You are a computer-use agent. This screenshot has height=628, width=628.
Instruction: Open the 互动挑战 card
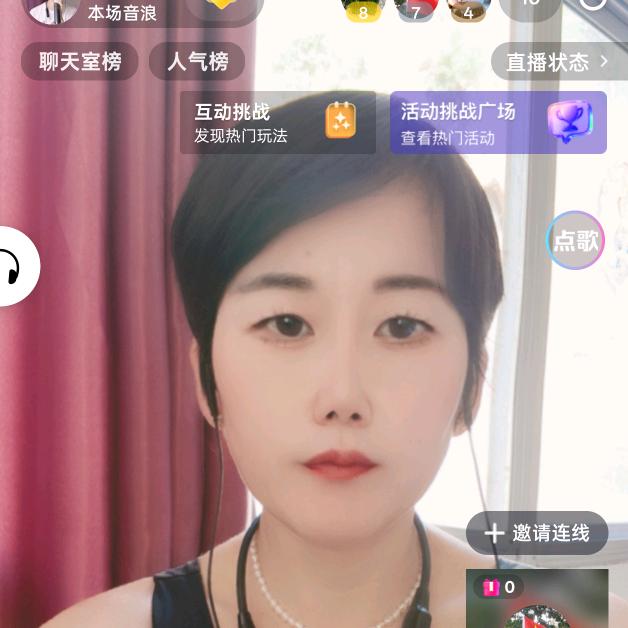pyautogui.click(x=278, y=122)
